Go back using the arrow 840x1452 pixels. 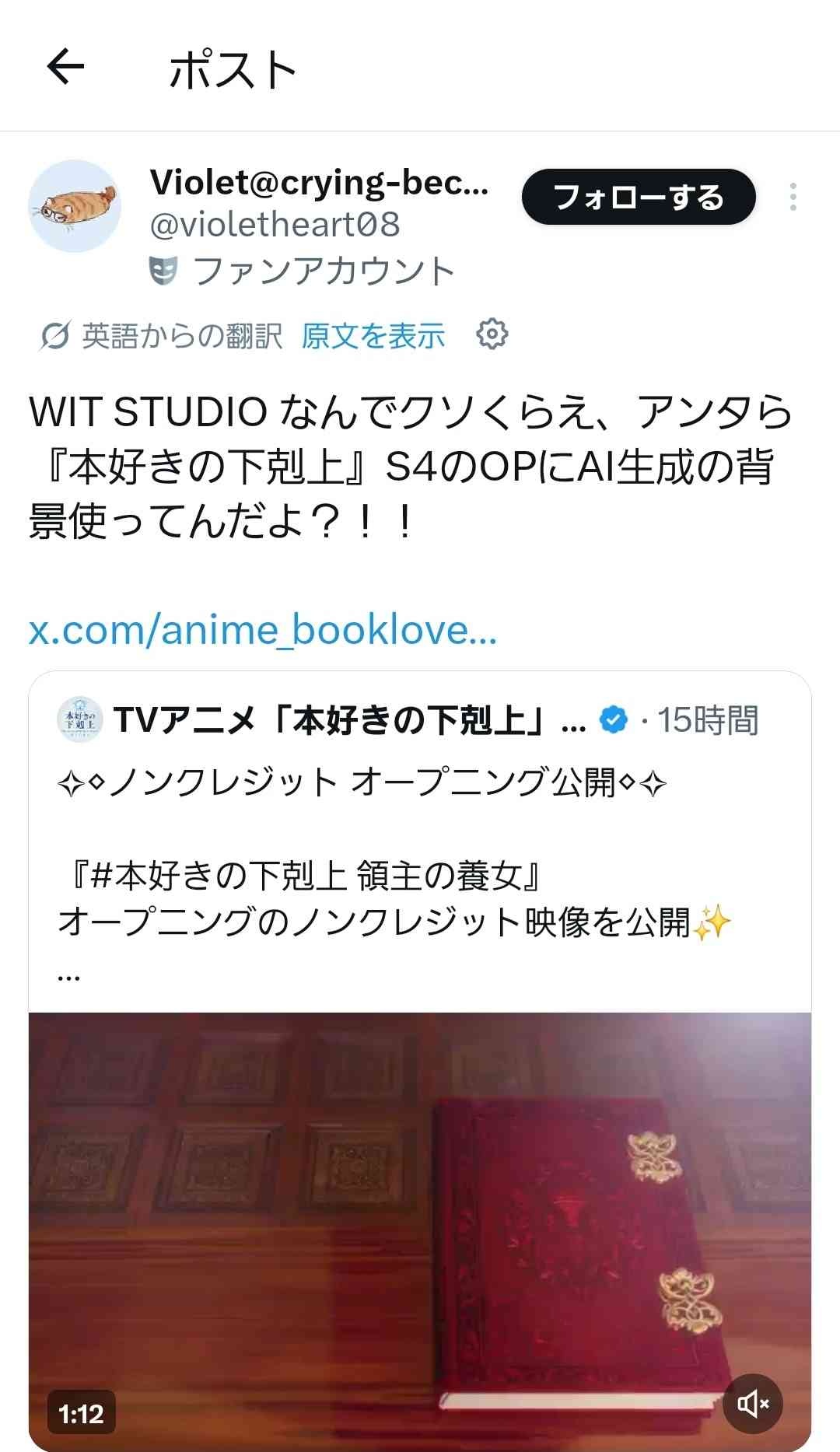pos(65,67)
